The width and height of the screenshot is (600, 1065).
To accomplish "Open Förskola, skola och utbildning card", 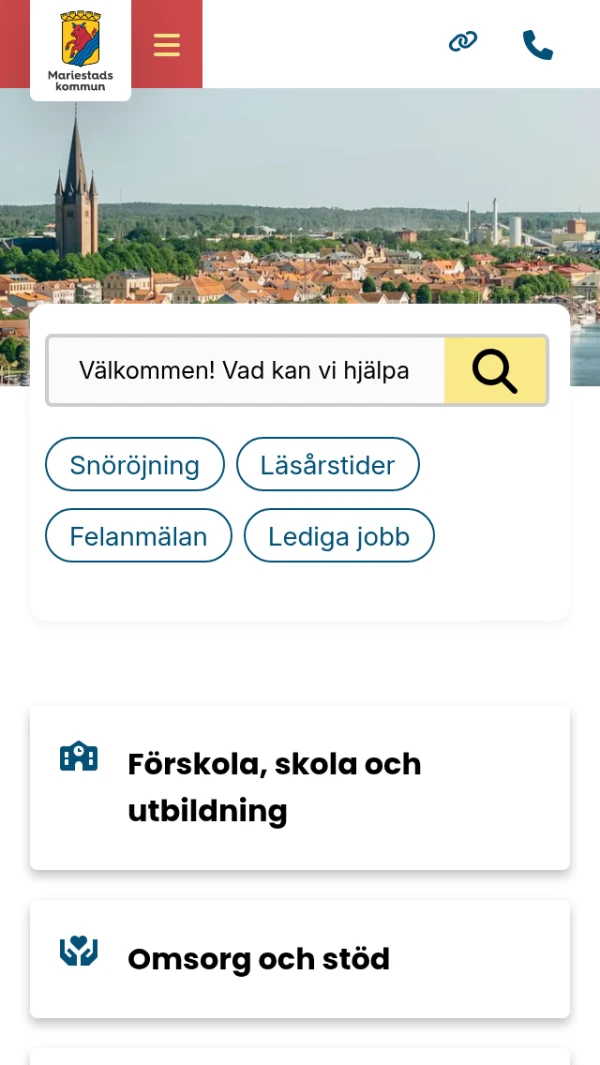I will coord(300,787).
